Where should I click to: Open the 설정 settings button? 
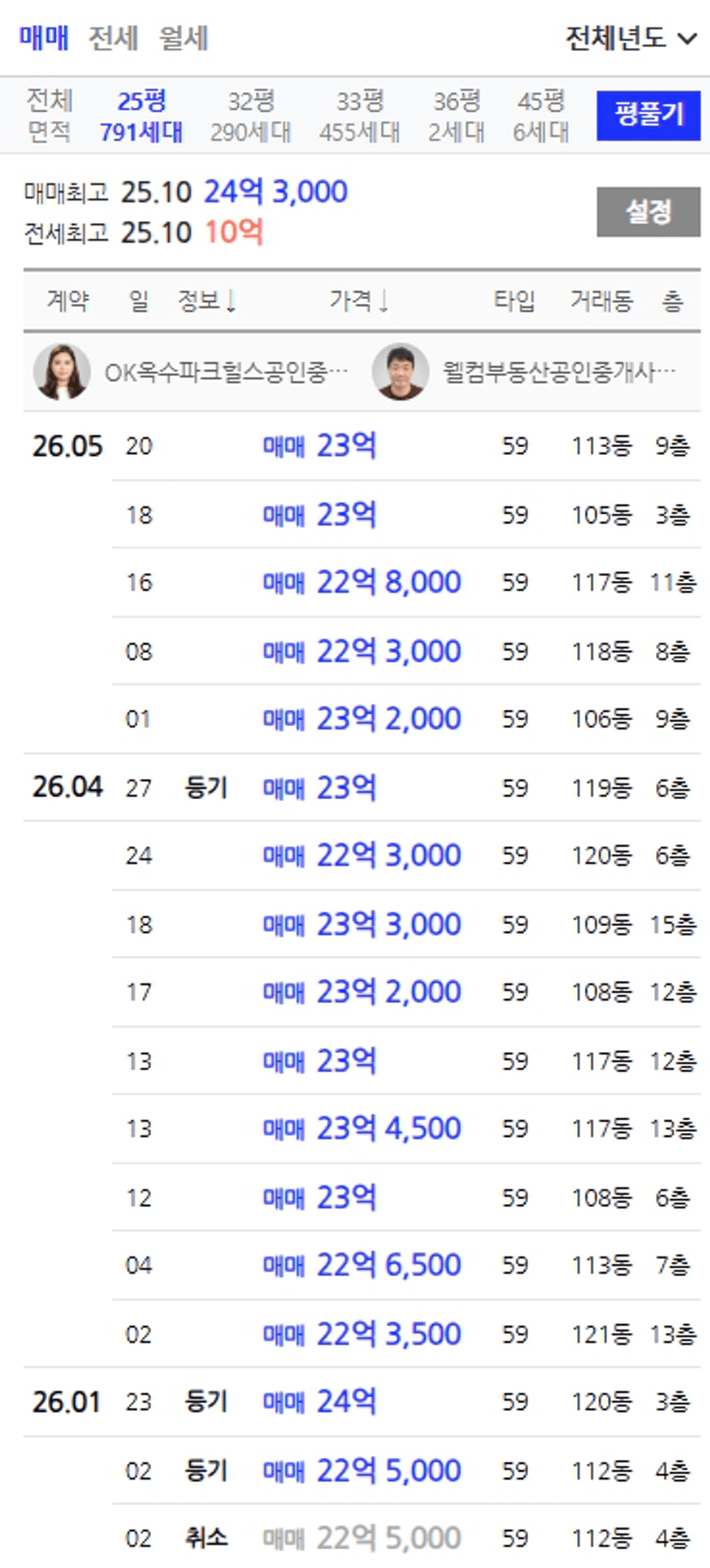648,211
